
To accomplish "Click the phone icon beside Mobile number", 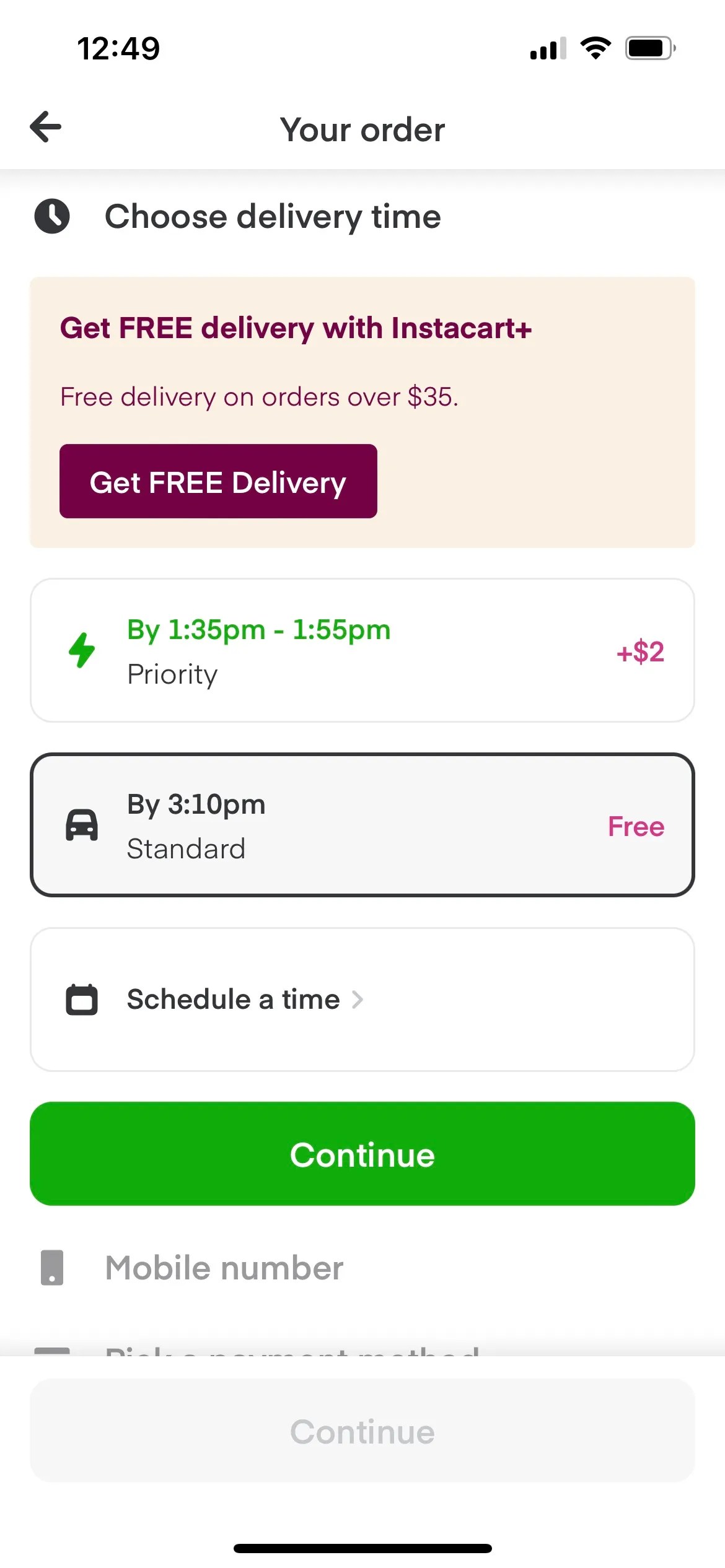I will click(53, 1268).
